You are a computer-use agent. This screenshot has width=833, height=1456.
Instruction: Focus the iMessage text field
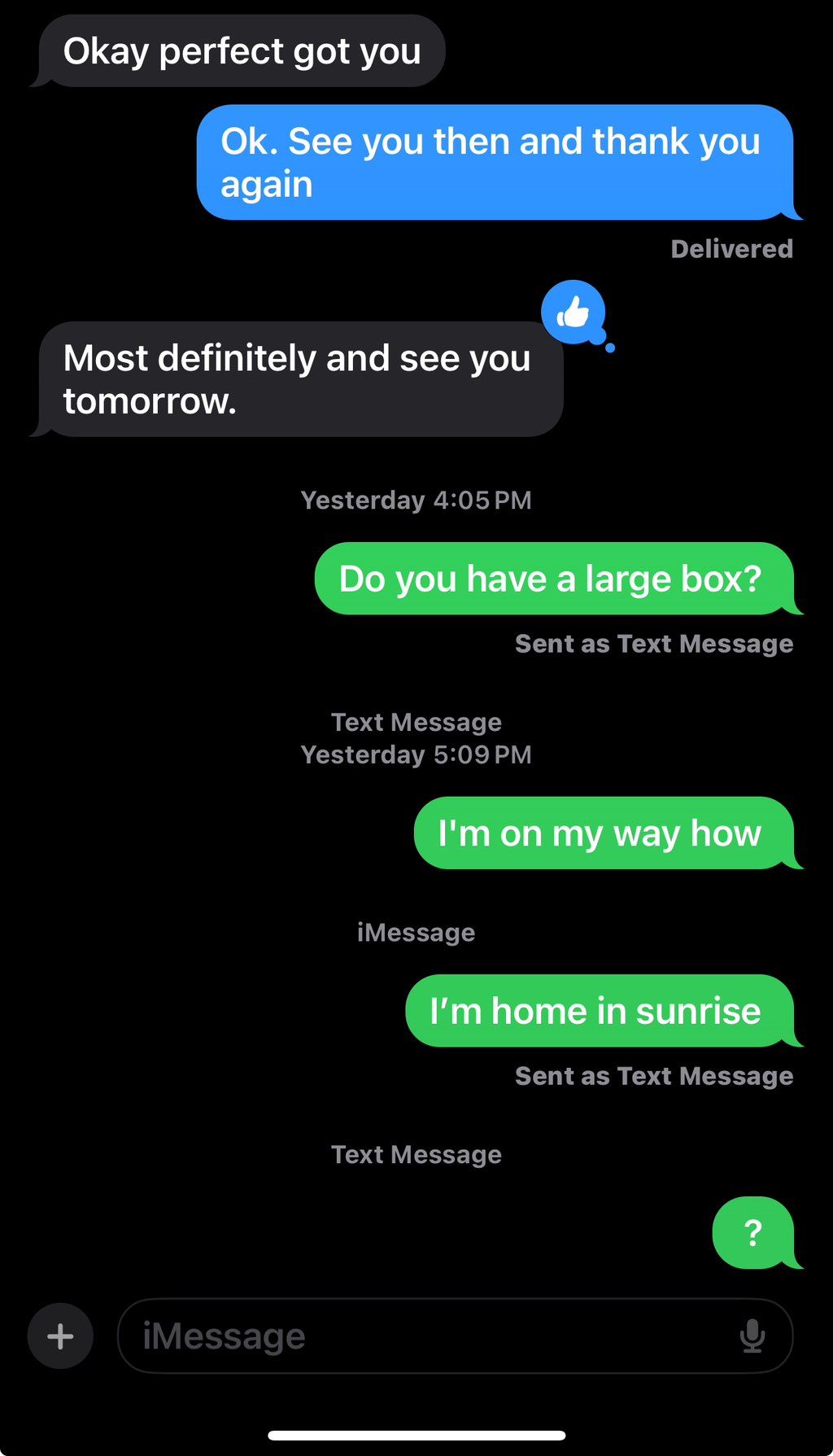click(423, 1336)
